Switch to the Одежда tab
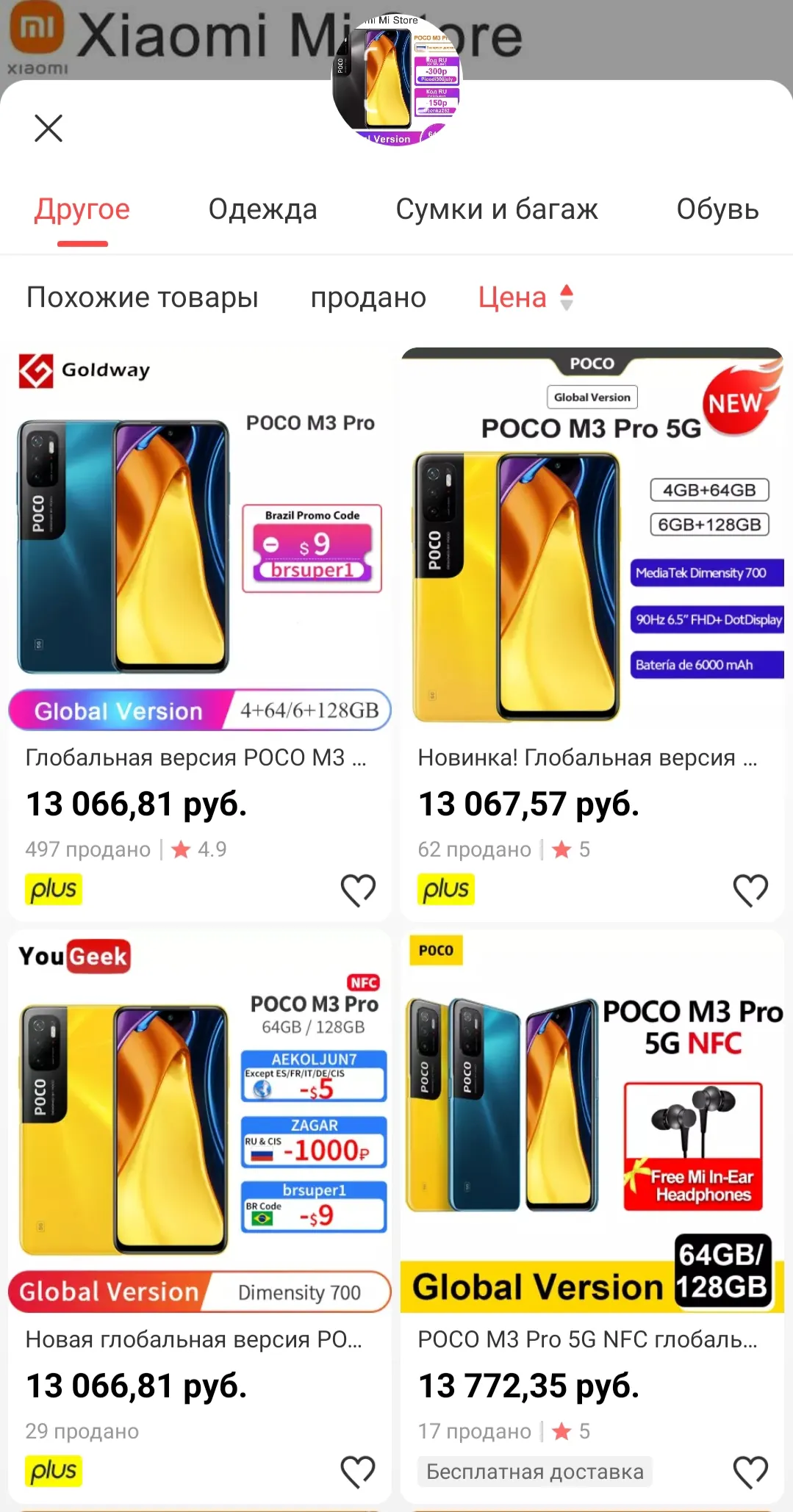This screenshot has height=1512, width=793. coord(262,209)
